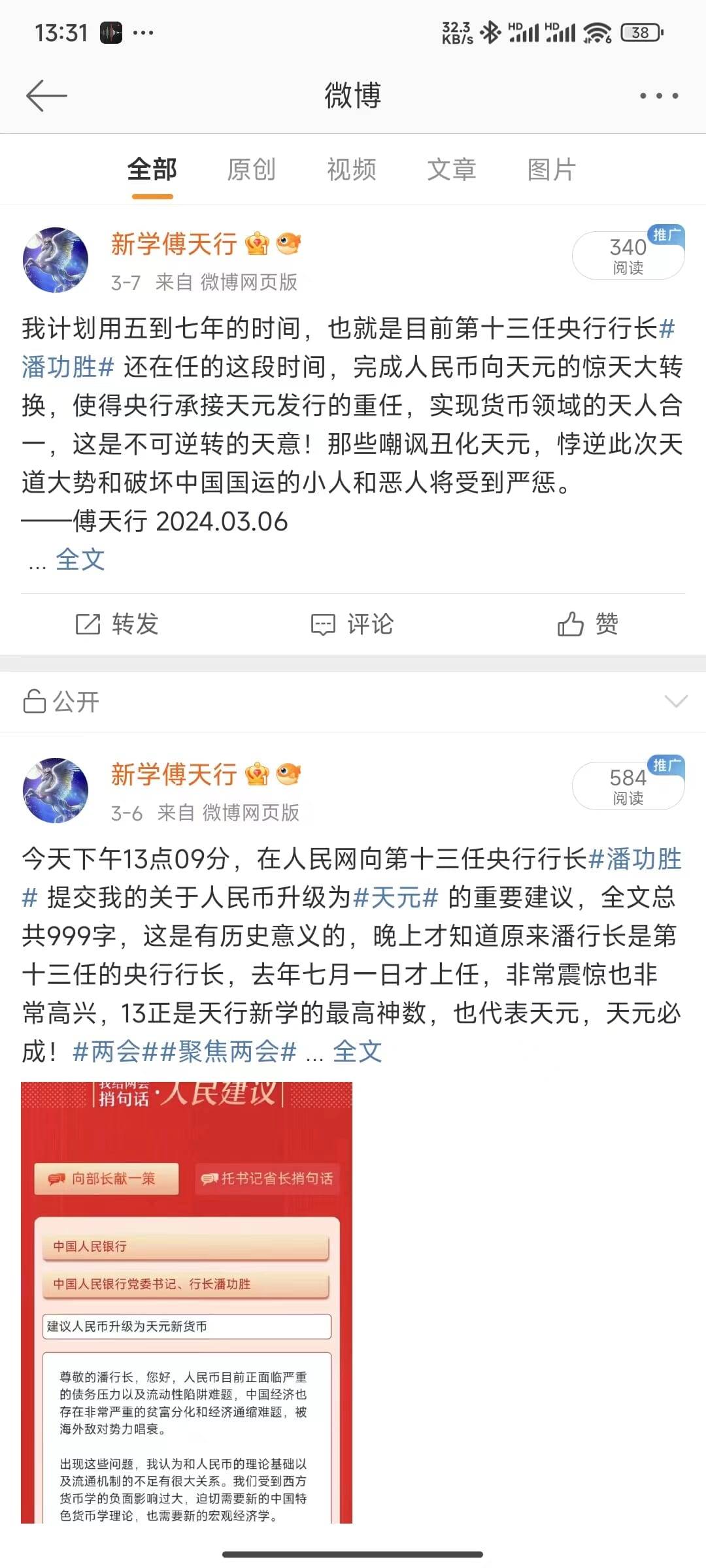Open 评论 for the 3-7 post
Screen dimensions: 706x1568
click(352, 624)
